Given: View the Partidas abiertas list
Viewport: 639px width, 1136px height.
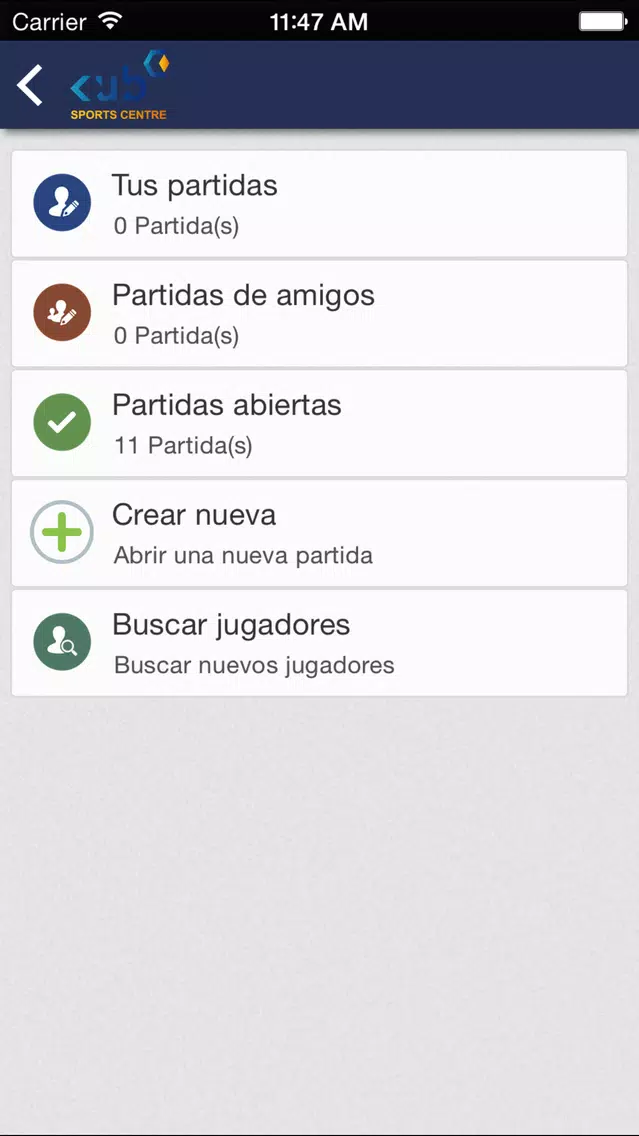Looking at the screenshot, I should 319,424.
